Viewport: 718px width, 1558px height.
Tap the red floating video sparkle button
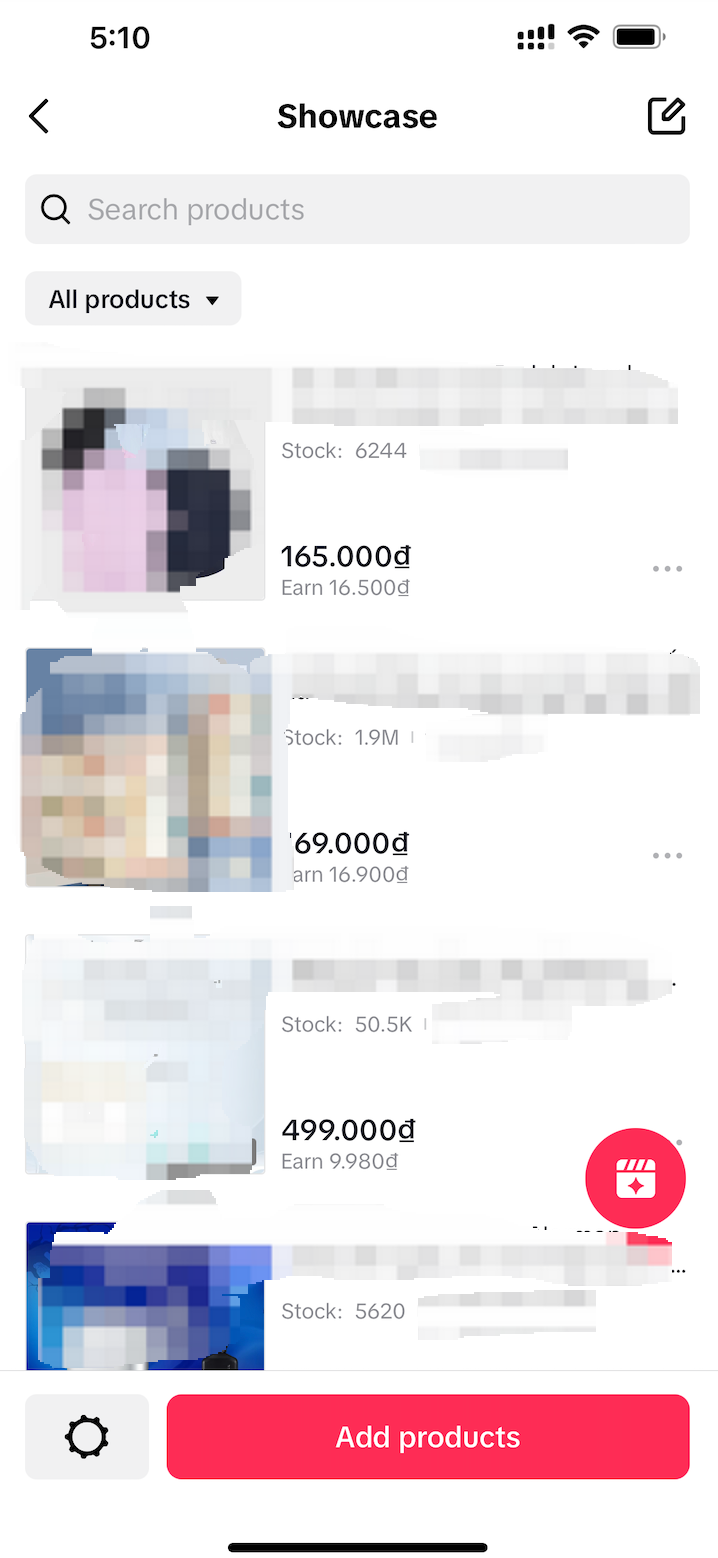click(x=635, y=1178)
